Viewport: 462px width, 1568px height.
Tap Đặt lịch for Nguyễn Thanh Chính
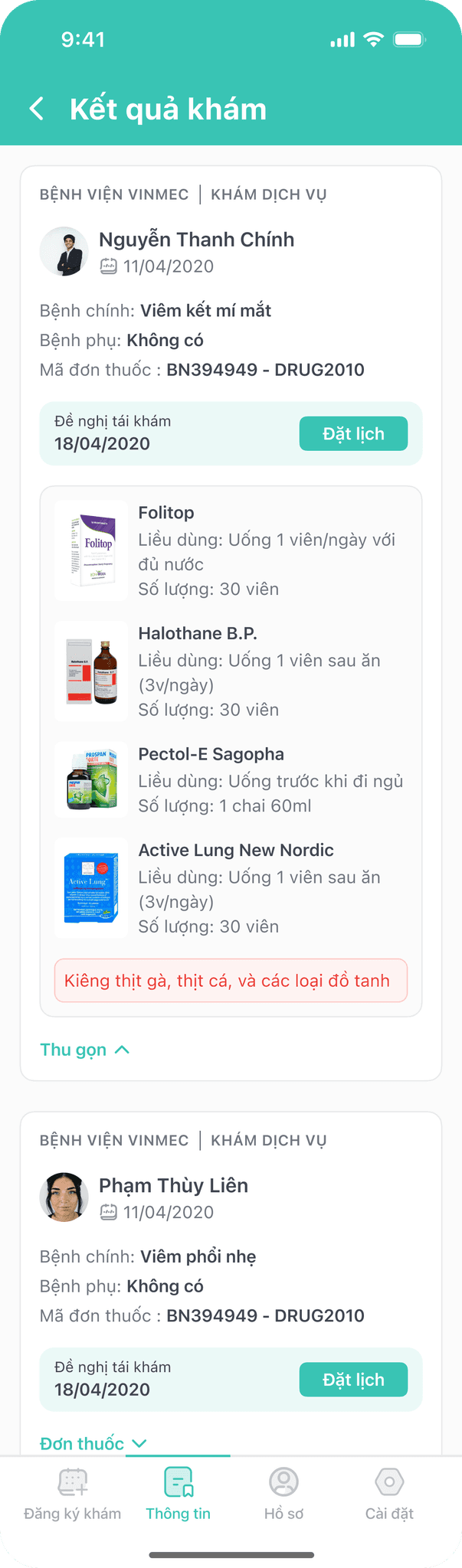click(x=352, y=434)
